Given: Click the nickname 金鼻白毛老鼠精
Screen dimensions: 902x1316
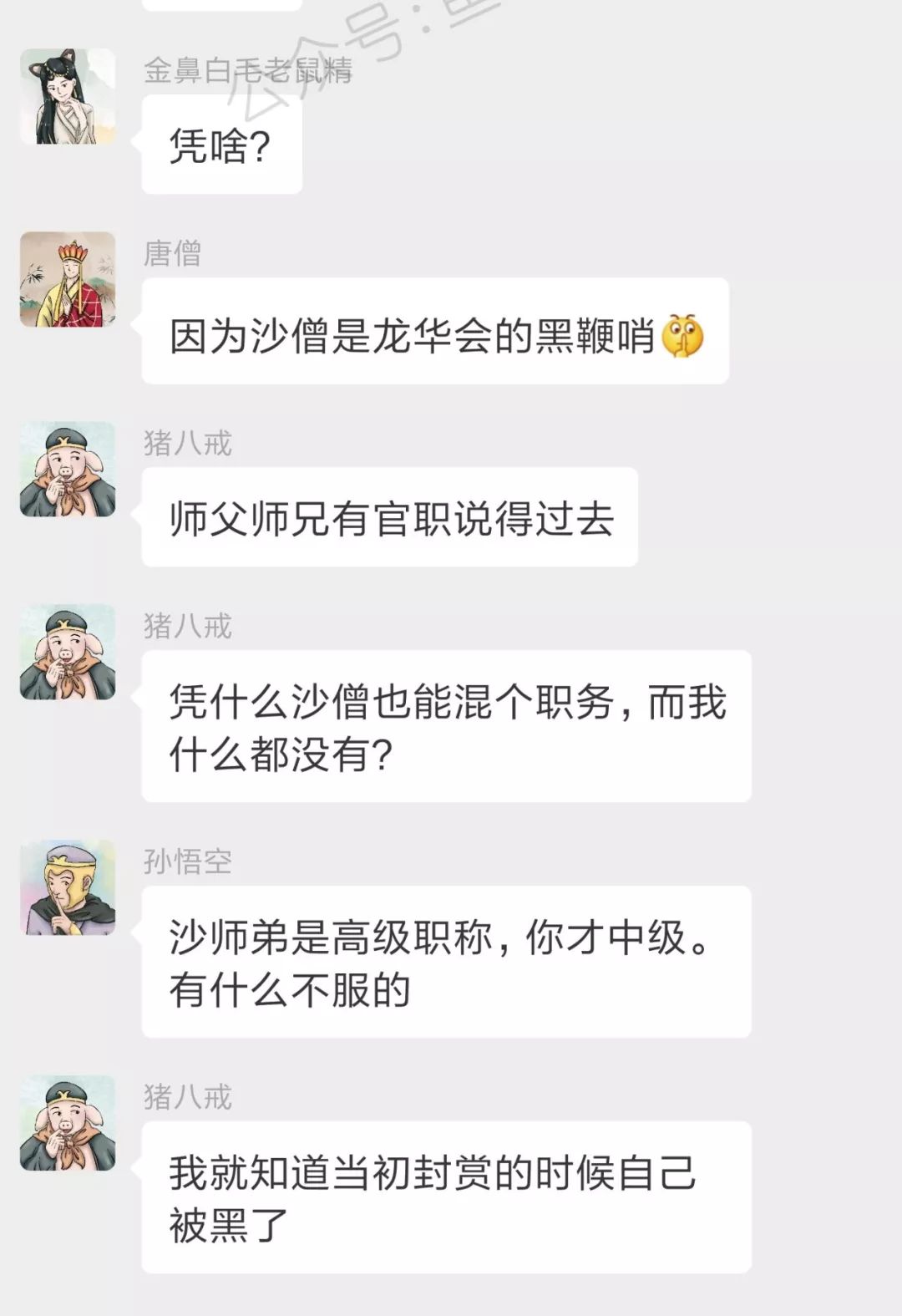Looking at the screenshot, I should pyautogui.click(x=246, y=71).
